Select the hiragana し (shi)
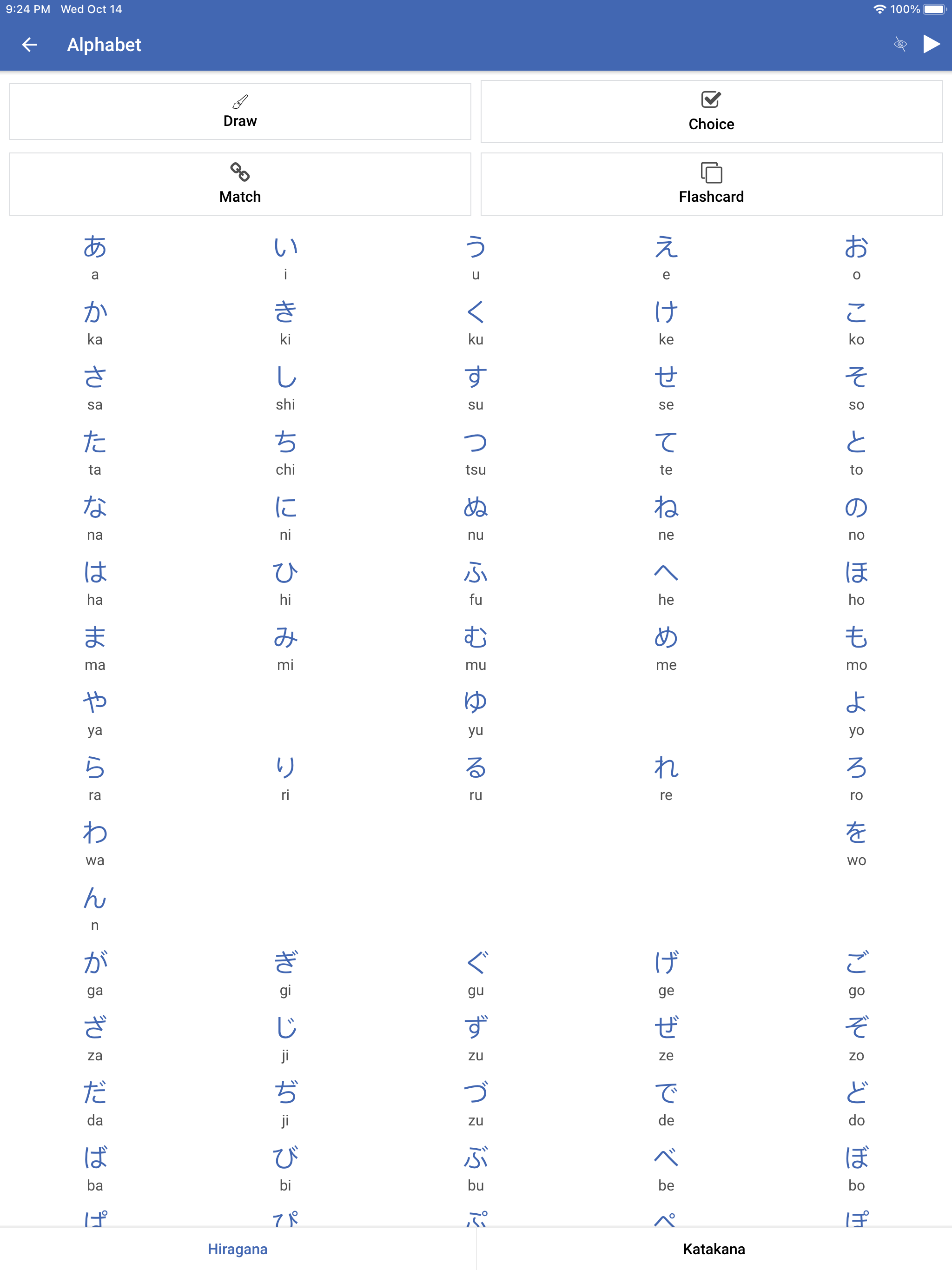Screen dimensions: 952x1270 pyautogui.click(x=286, y=378)
